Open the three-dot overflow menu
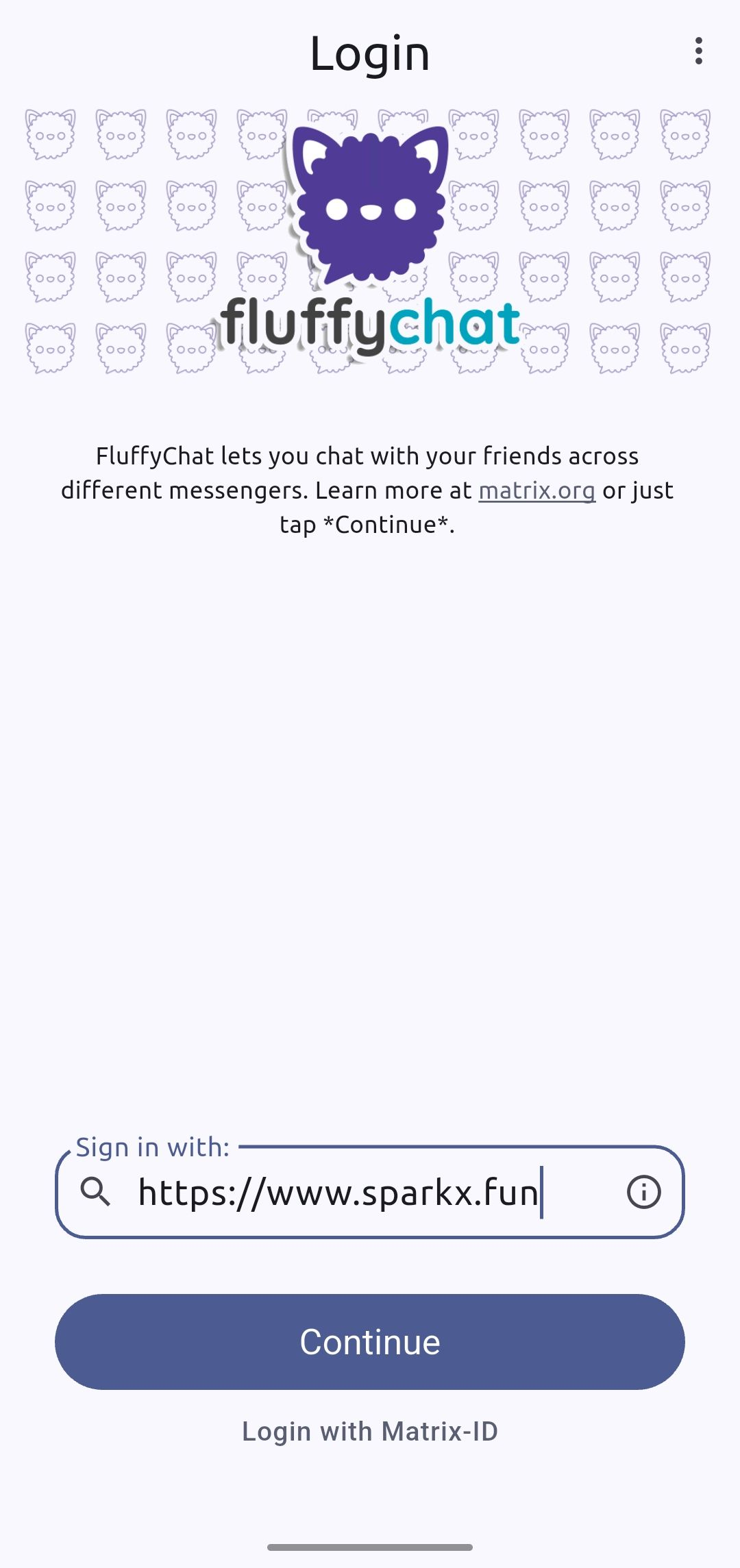Viewport: 740px width, 1568px height. 698,51
